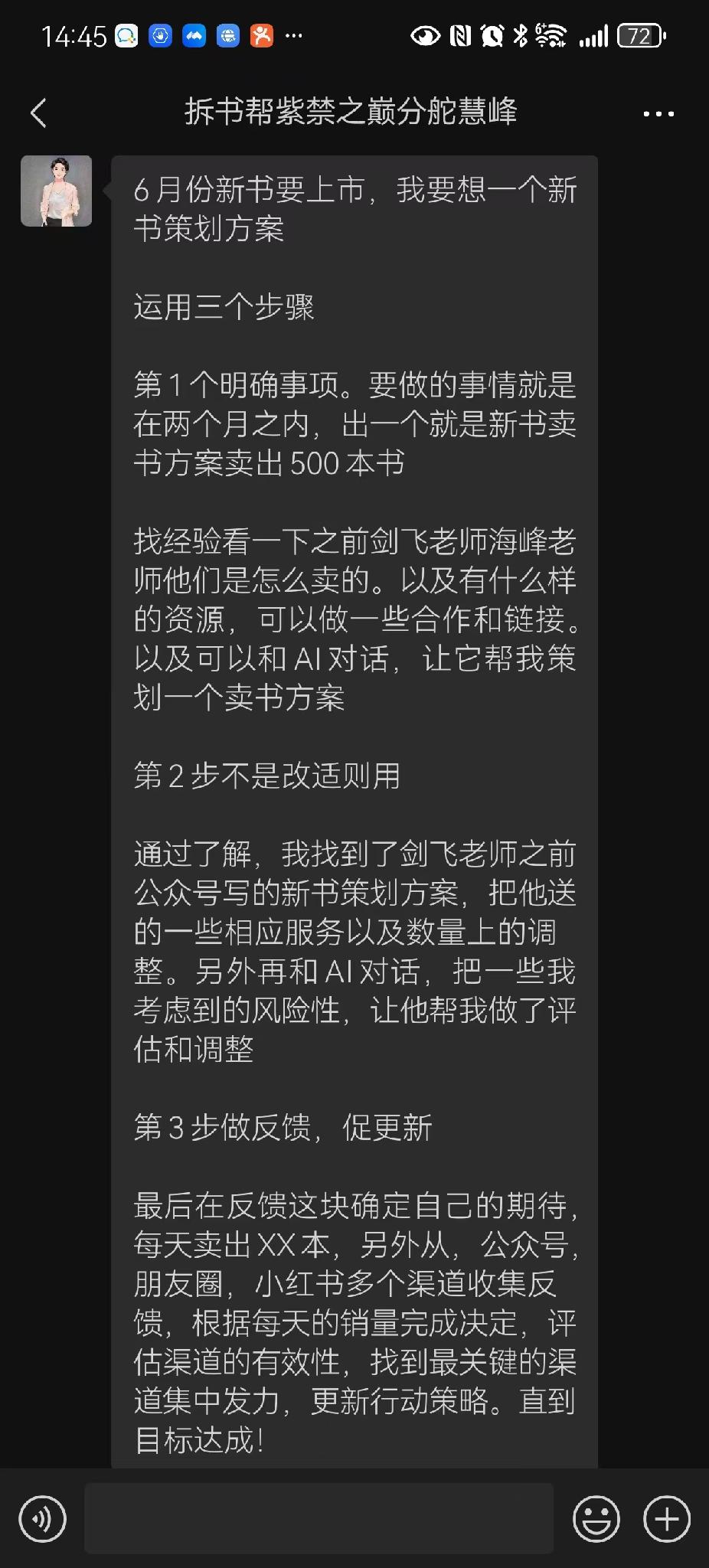Tap the message text field
The image size is (709, 1568).
319,1519
